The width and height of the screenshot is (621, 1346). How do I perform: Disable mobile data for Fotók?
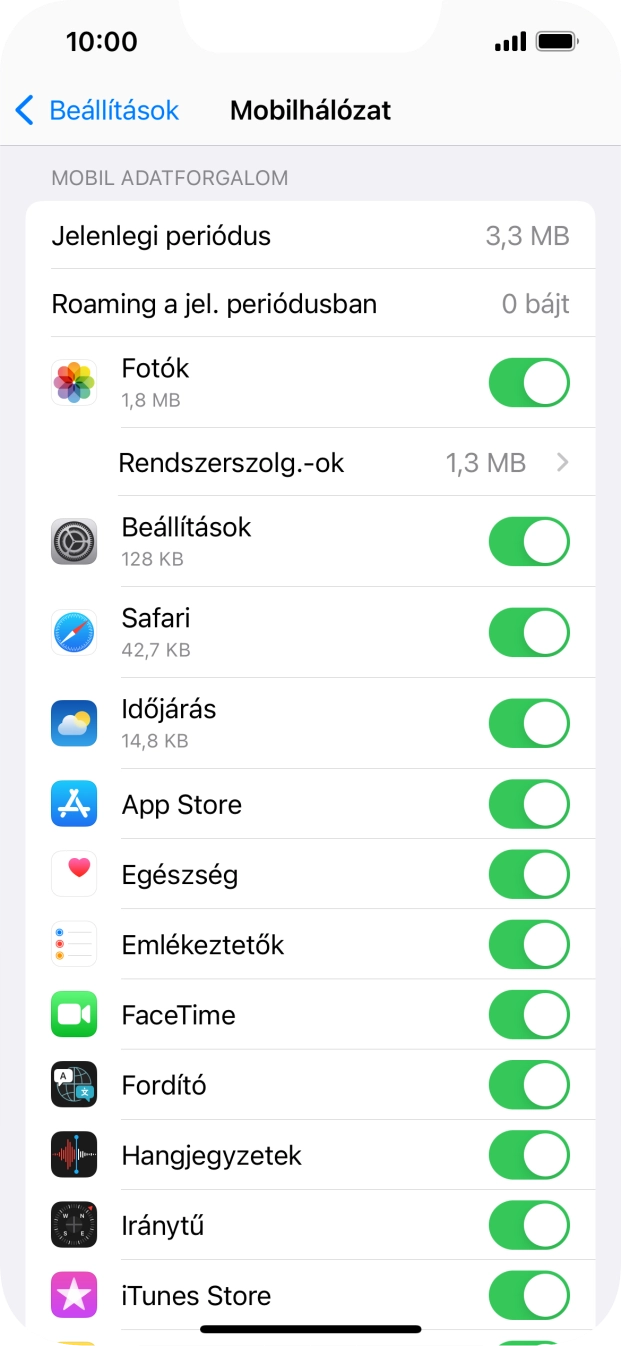point(528,383)
